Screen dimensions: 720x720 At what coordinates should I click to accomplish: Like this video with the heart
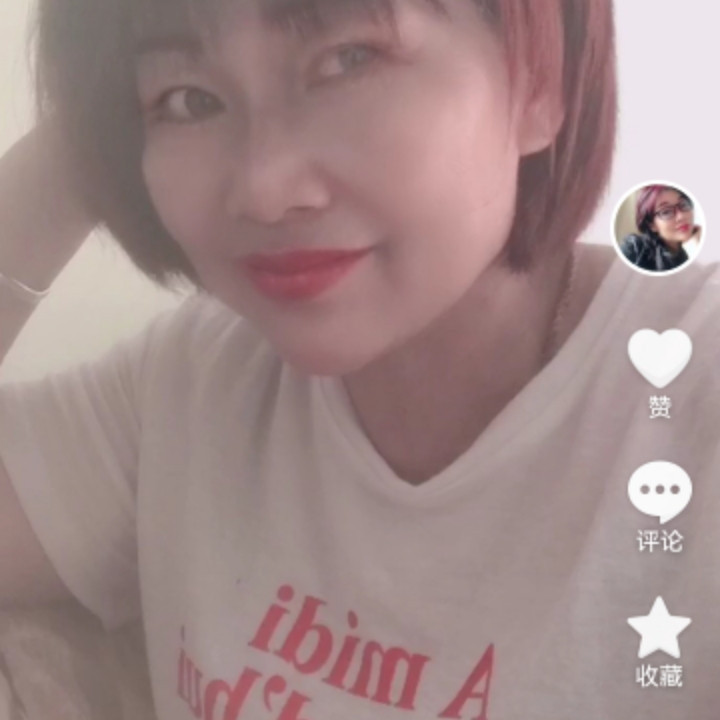(659, 358)
